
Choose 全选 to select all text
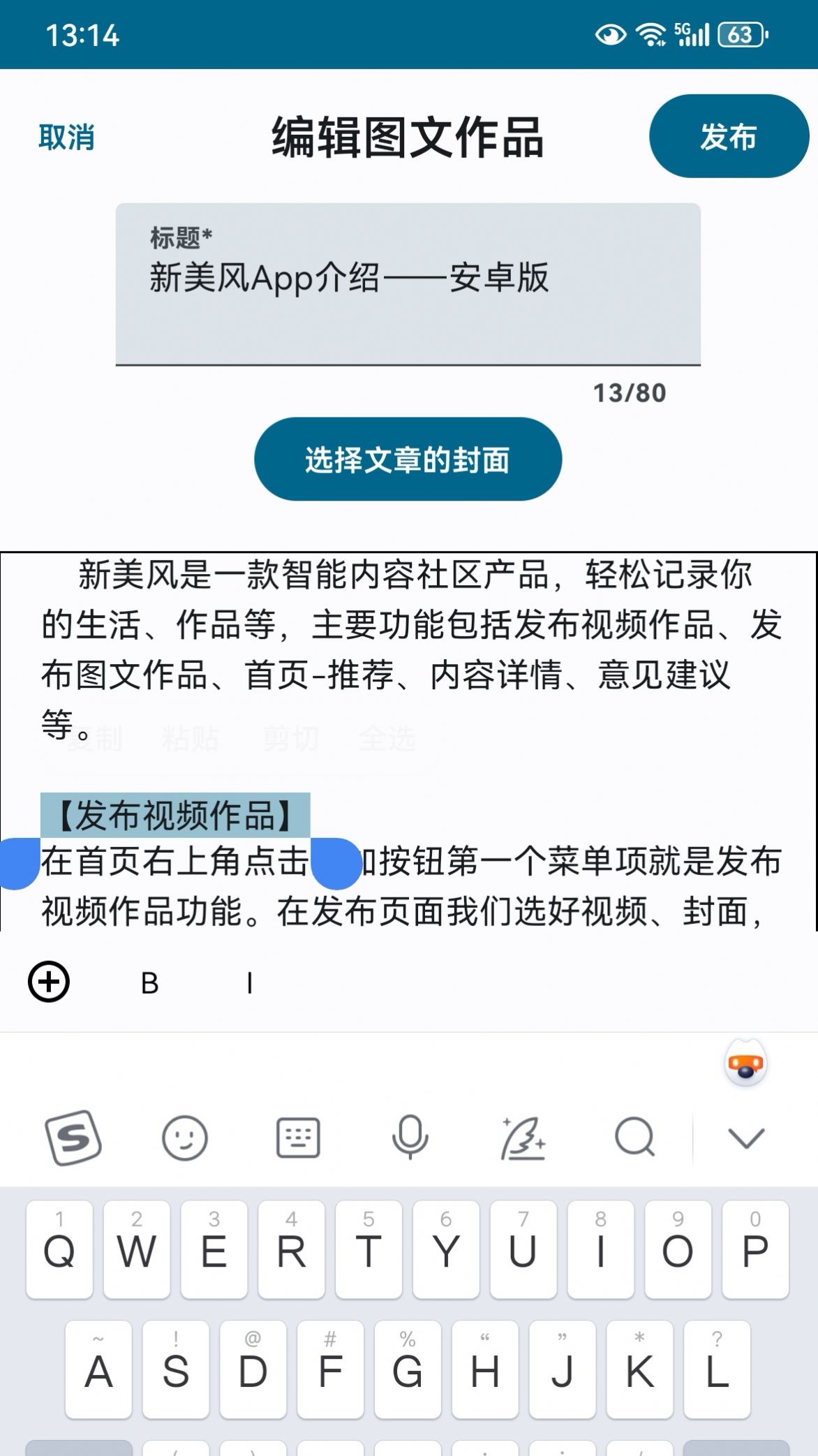tap(389, 741)
